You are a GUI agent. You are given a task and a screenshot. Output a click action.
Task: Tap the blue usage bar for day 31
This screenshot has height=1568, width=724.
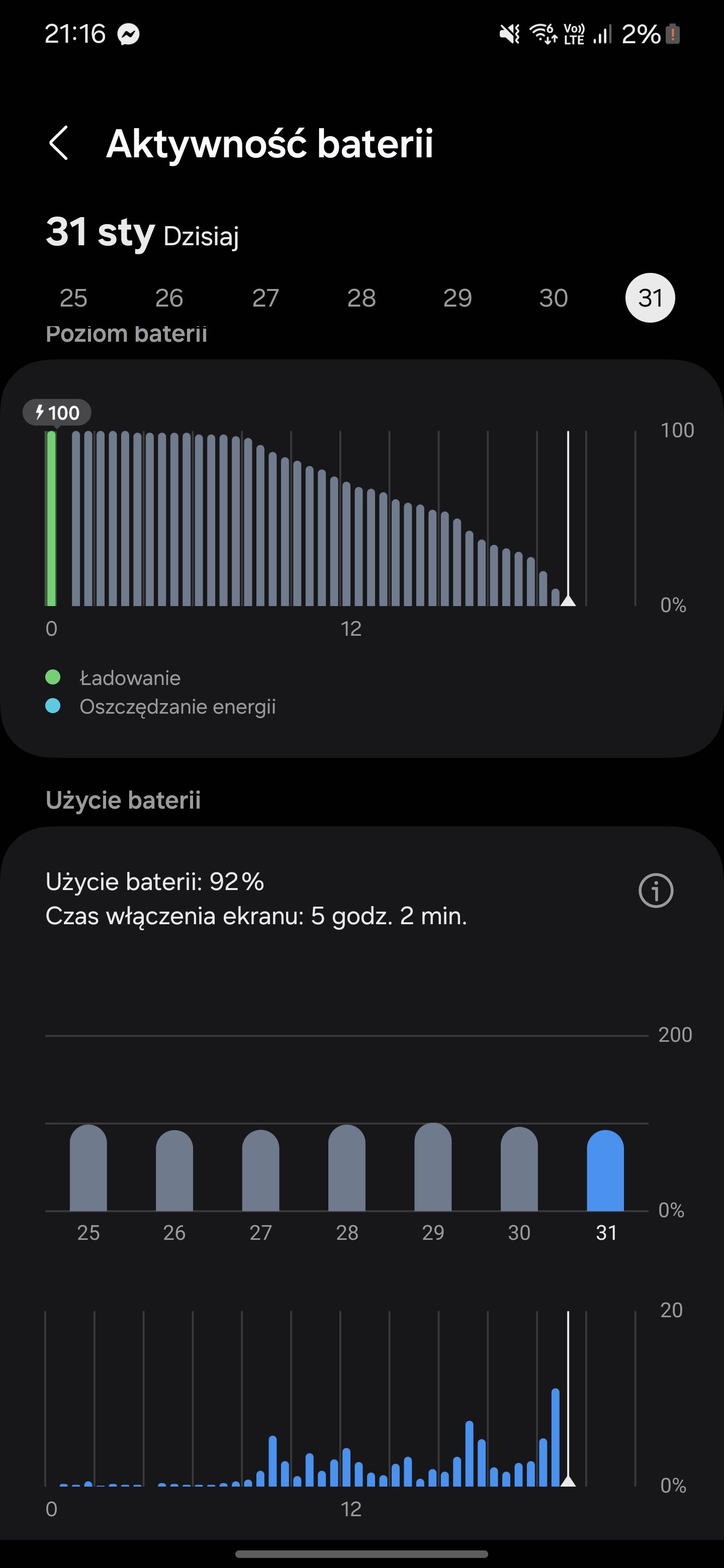pyautogui.click(x=605, y=1170)
